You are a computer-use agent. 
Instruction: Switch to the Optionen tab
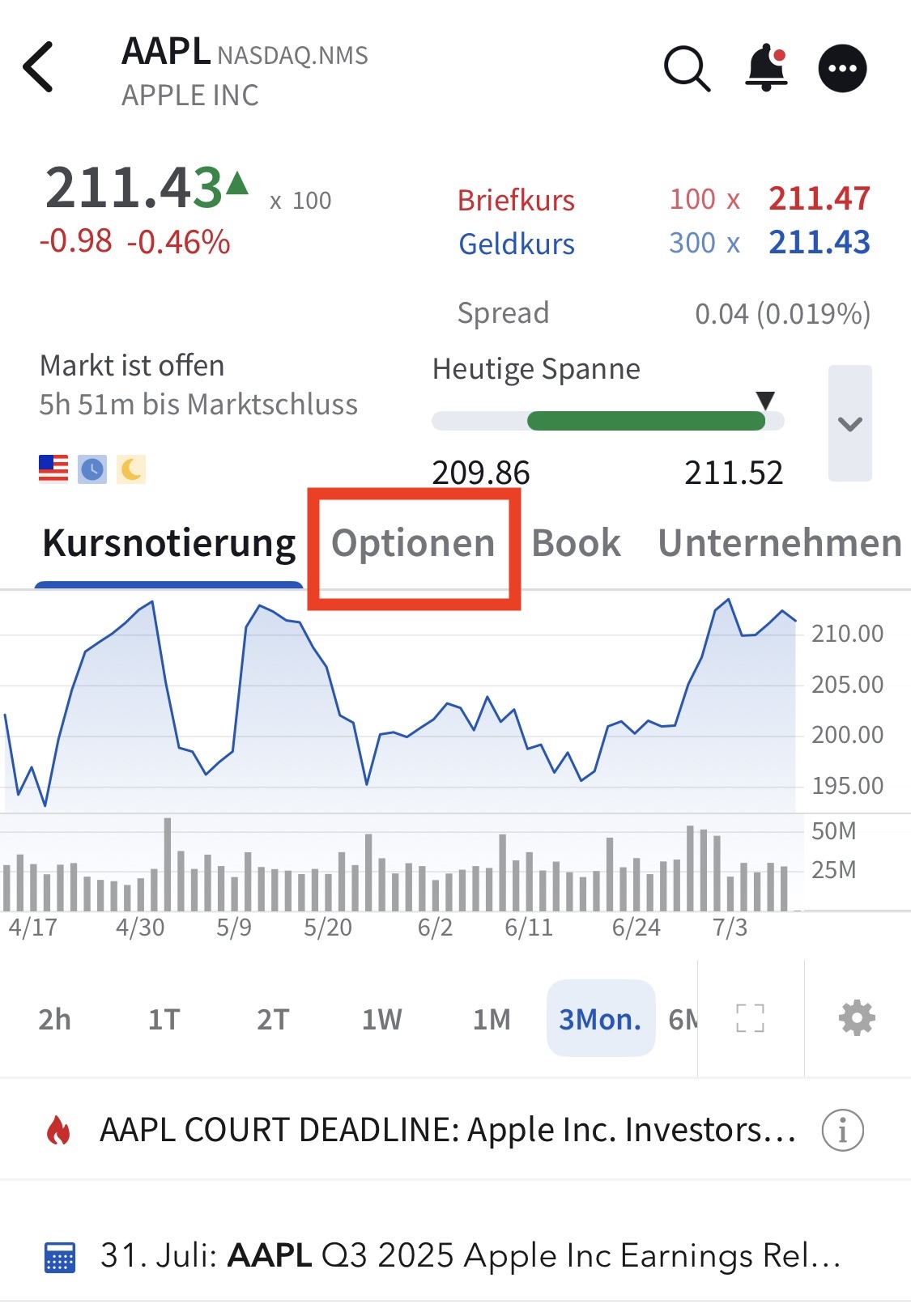(x=414, y=542)
